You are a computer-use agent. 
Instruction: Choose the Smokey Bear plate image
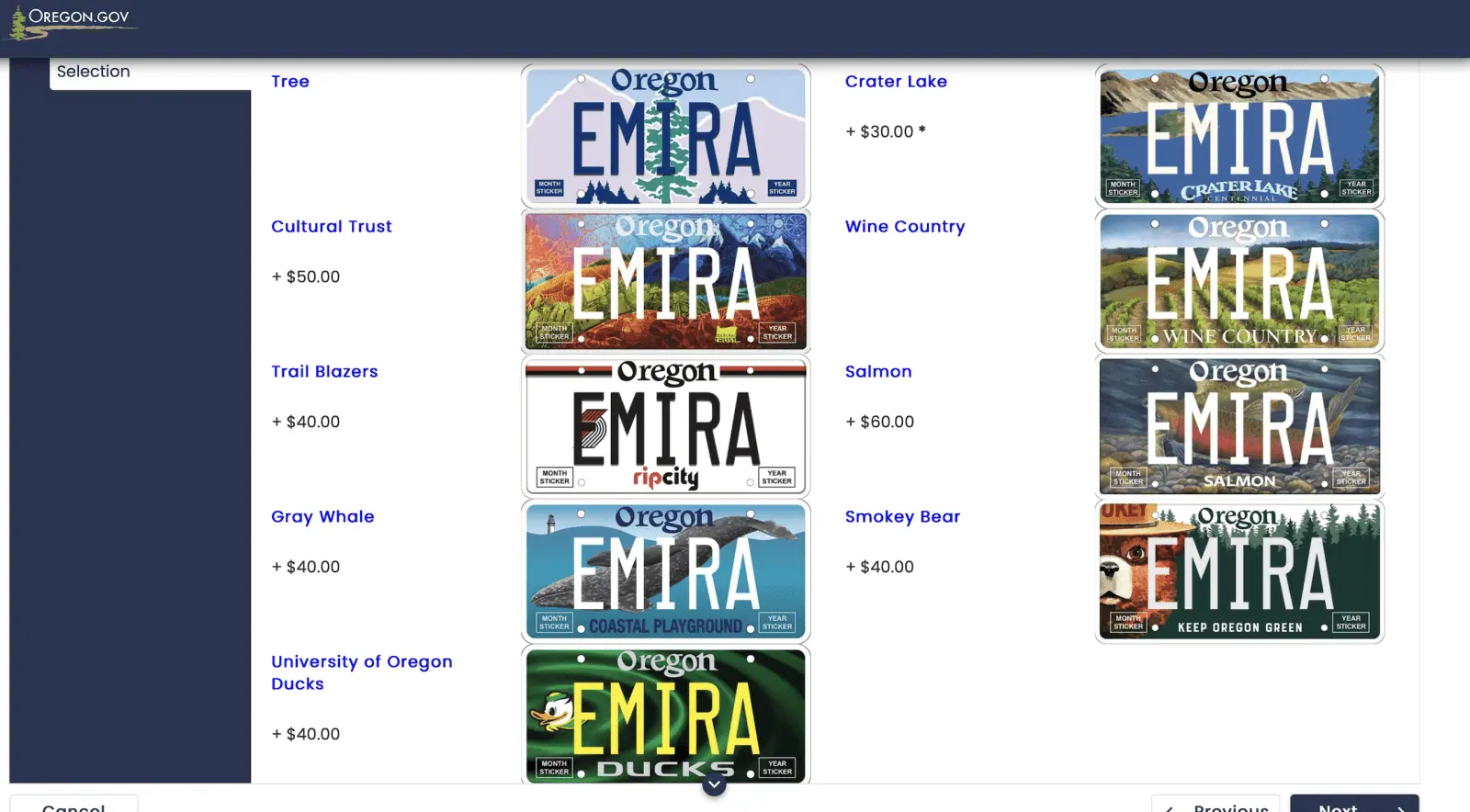click(1239, 571)
